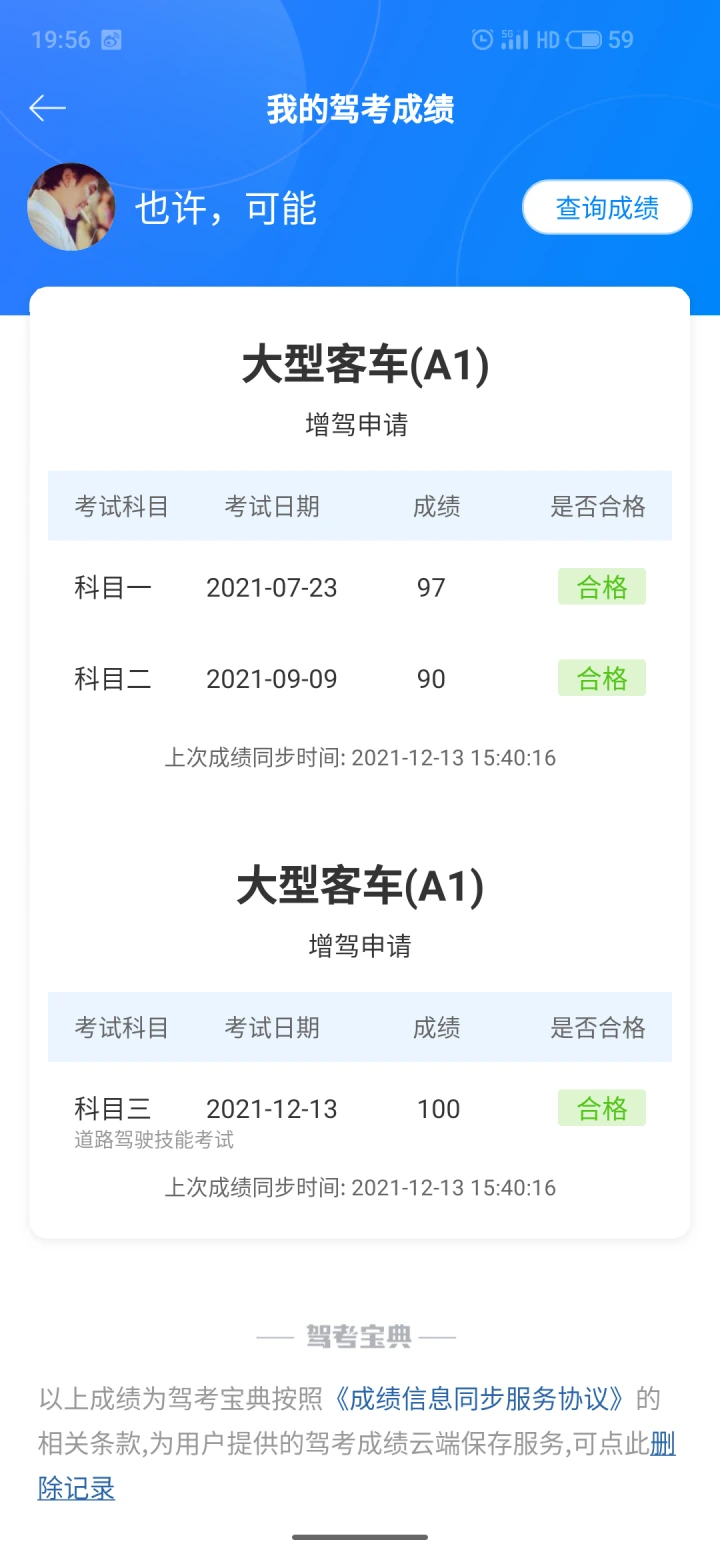Go back using the top-left arrow
Image resolution: width=720 pixels, height=1560 pixels.
point(47,108)
